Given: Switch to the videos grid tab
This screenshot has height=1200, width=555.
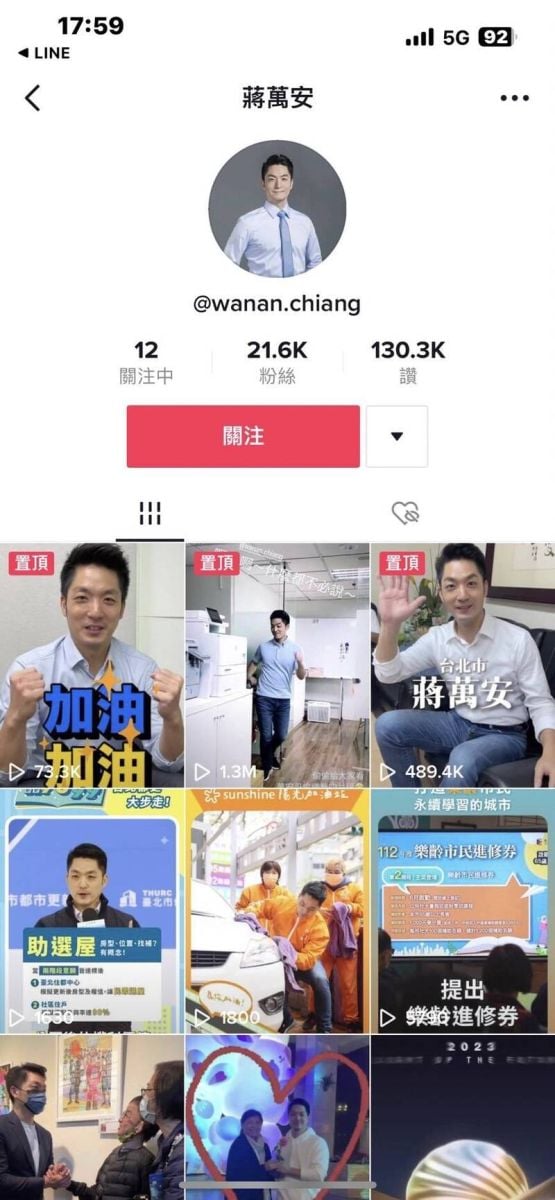Looking at the screenshot, I should (x=150, y=514).
